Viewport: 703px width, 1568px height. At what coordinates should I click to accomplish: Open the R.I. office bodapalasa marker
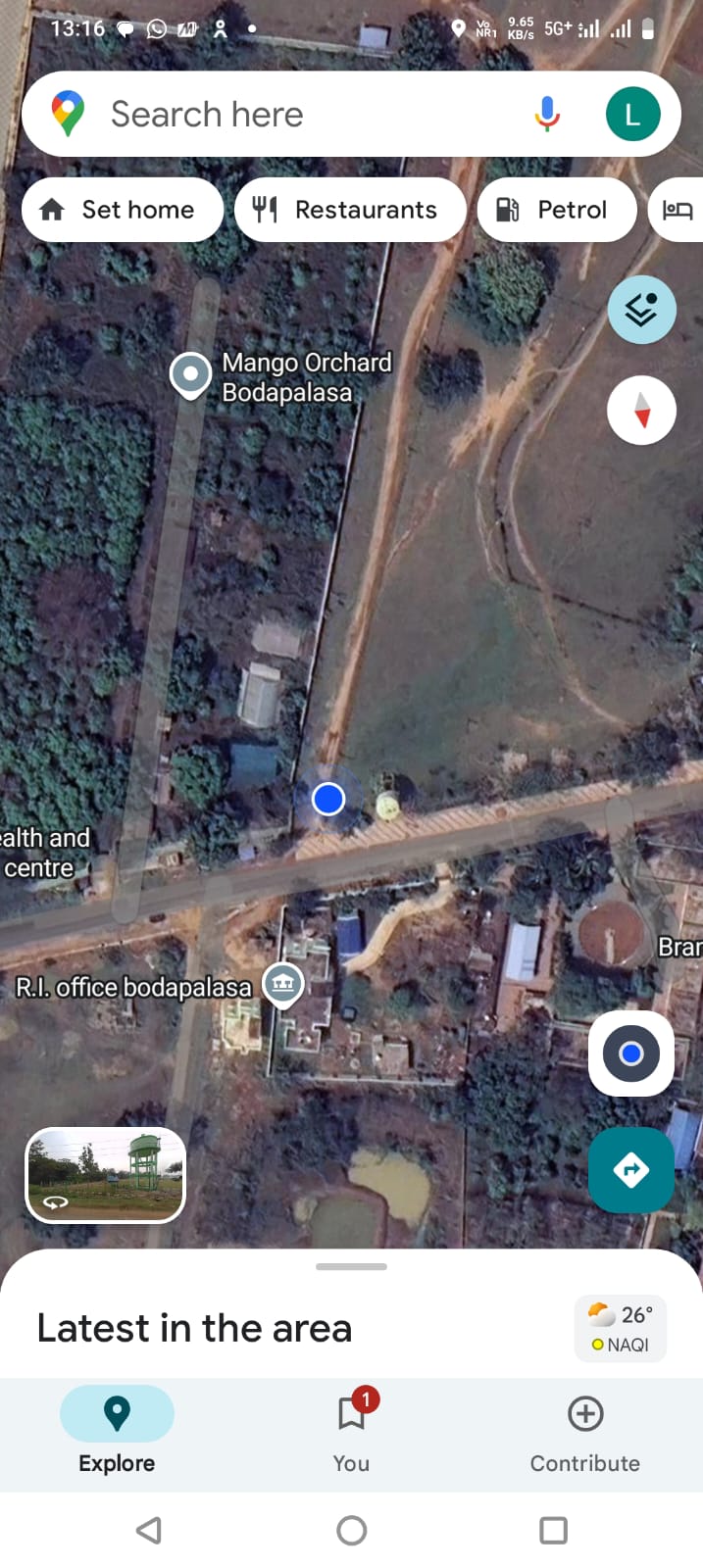point(282,983)
